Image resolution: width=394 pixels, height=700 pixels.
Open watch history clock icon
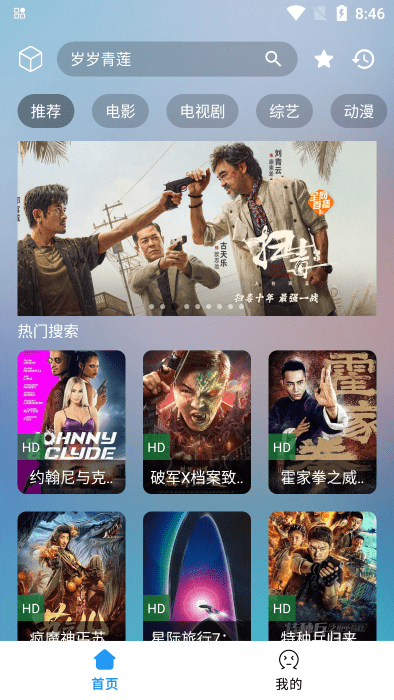tap(363, 59)
